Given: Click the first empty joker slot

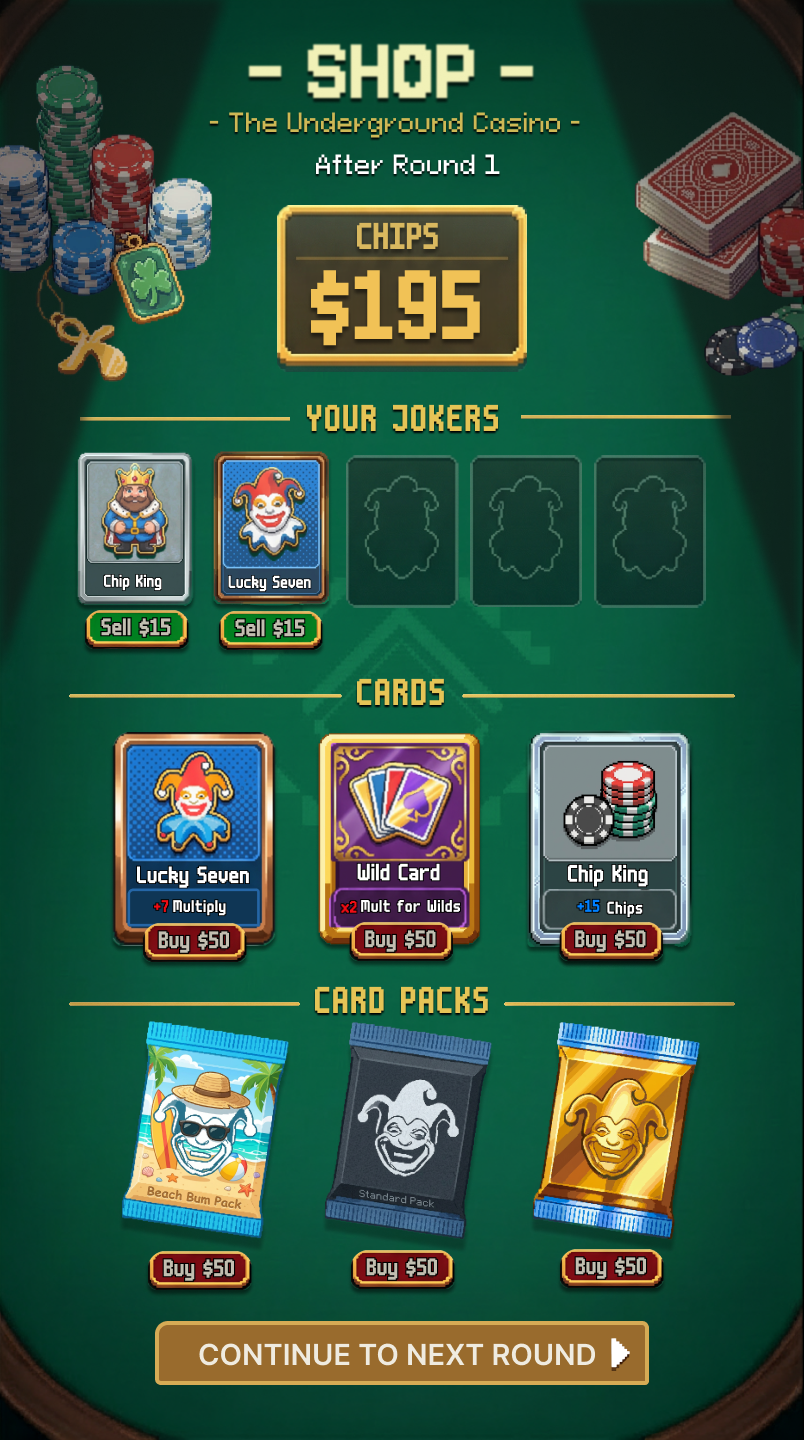Looking at the screenshot, I should click(x=401, y=530).
